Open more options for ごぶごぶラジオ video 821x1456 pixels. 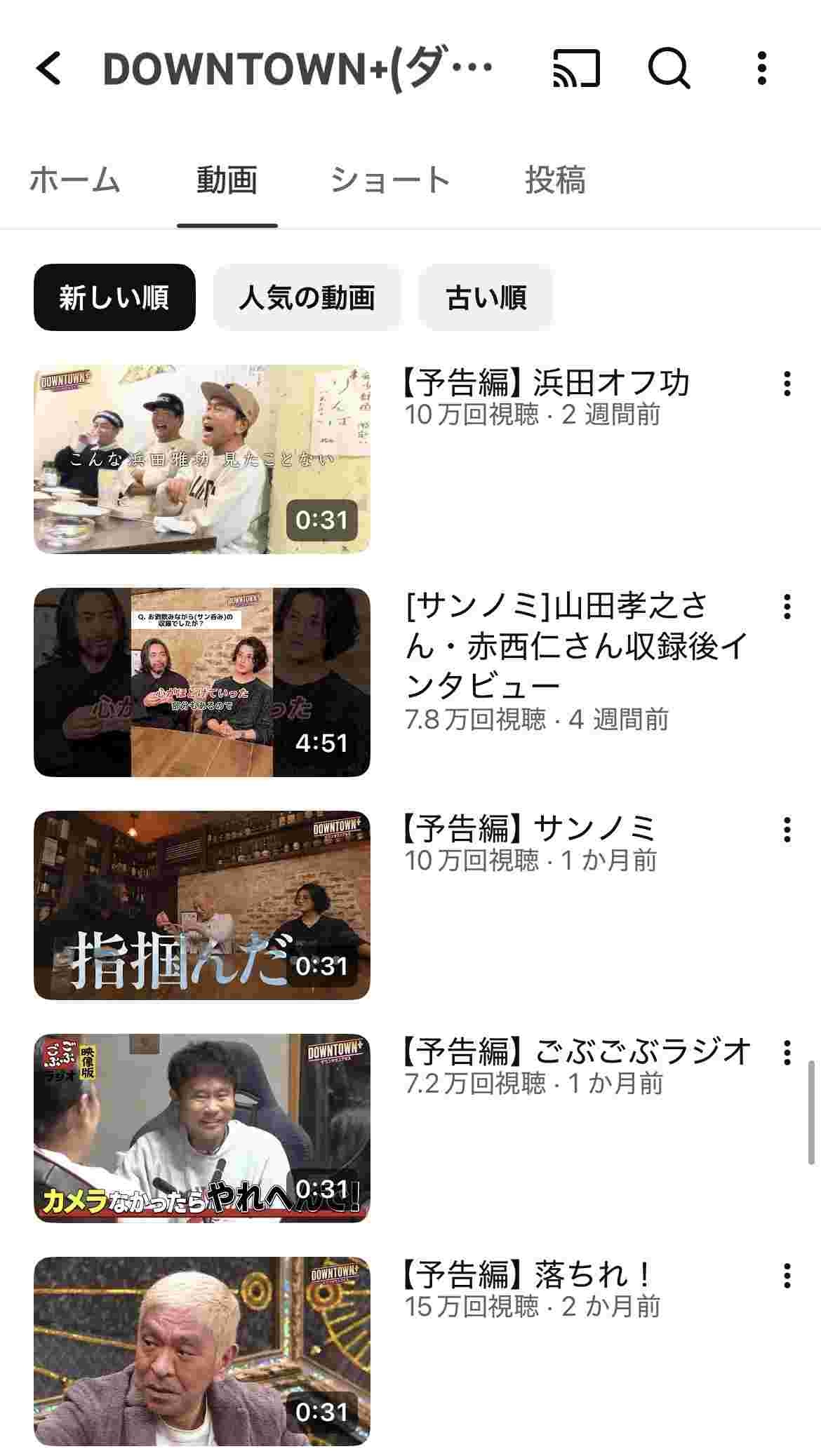pyautogui.click(x=787, y=1053)
